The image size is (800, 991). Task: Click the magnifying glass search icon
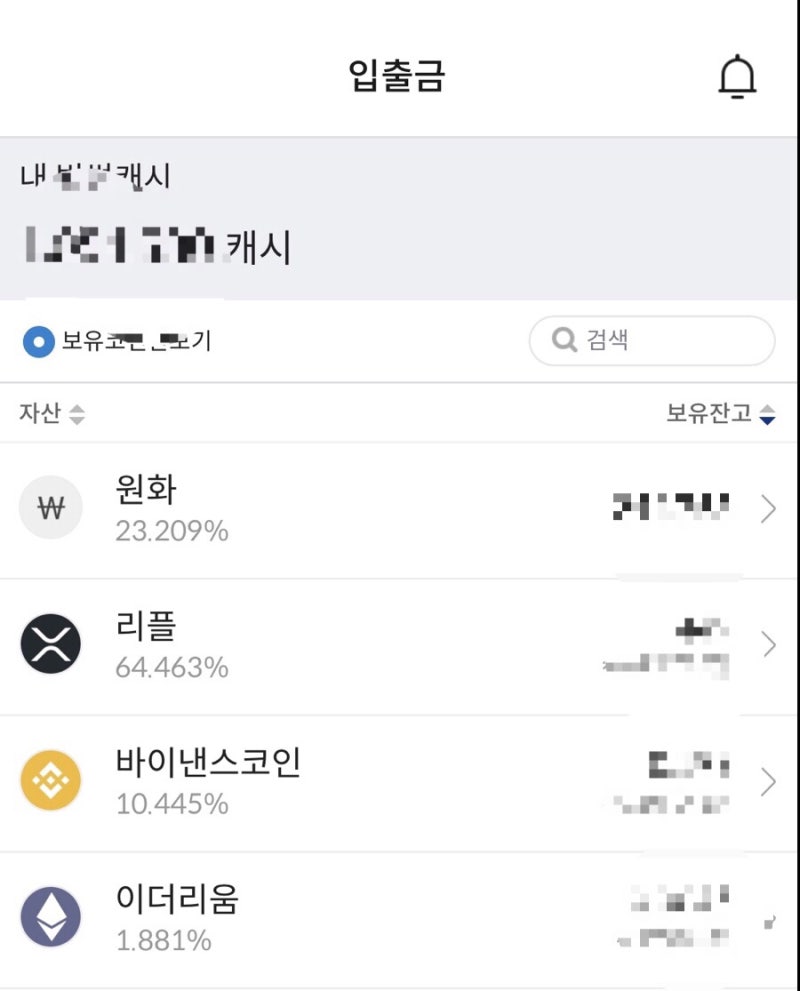[x=565, y=340]
